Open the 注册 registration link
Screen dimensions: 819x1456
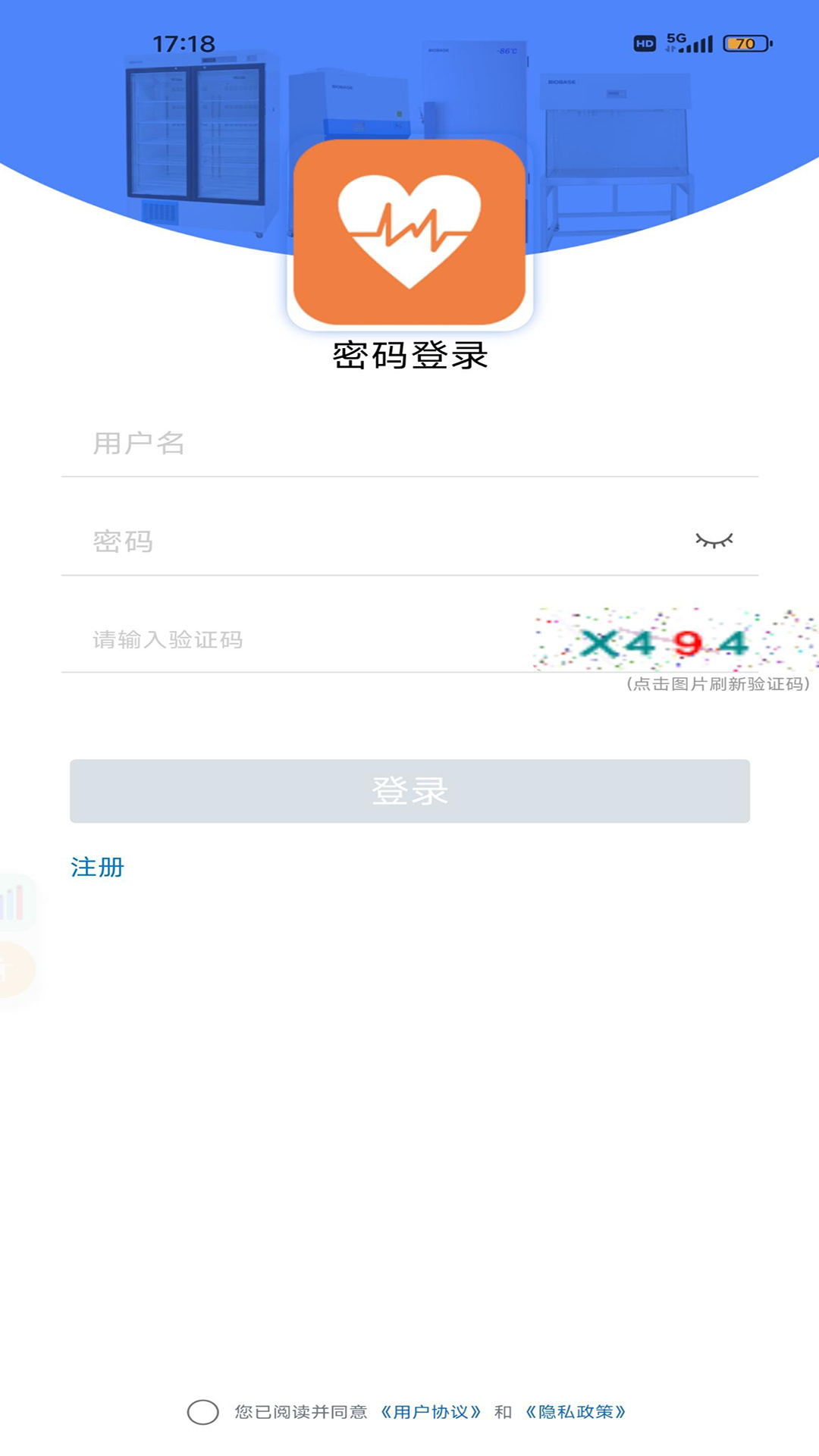(x=97, y=867)
